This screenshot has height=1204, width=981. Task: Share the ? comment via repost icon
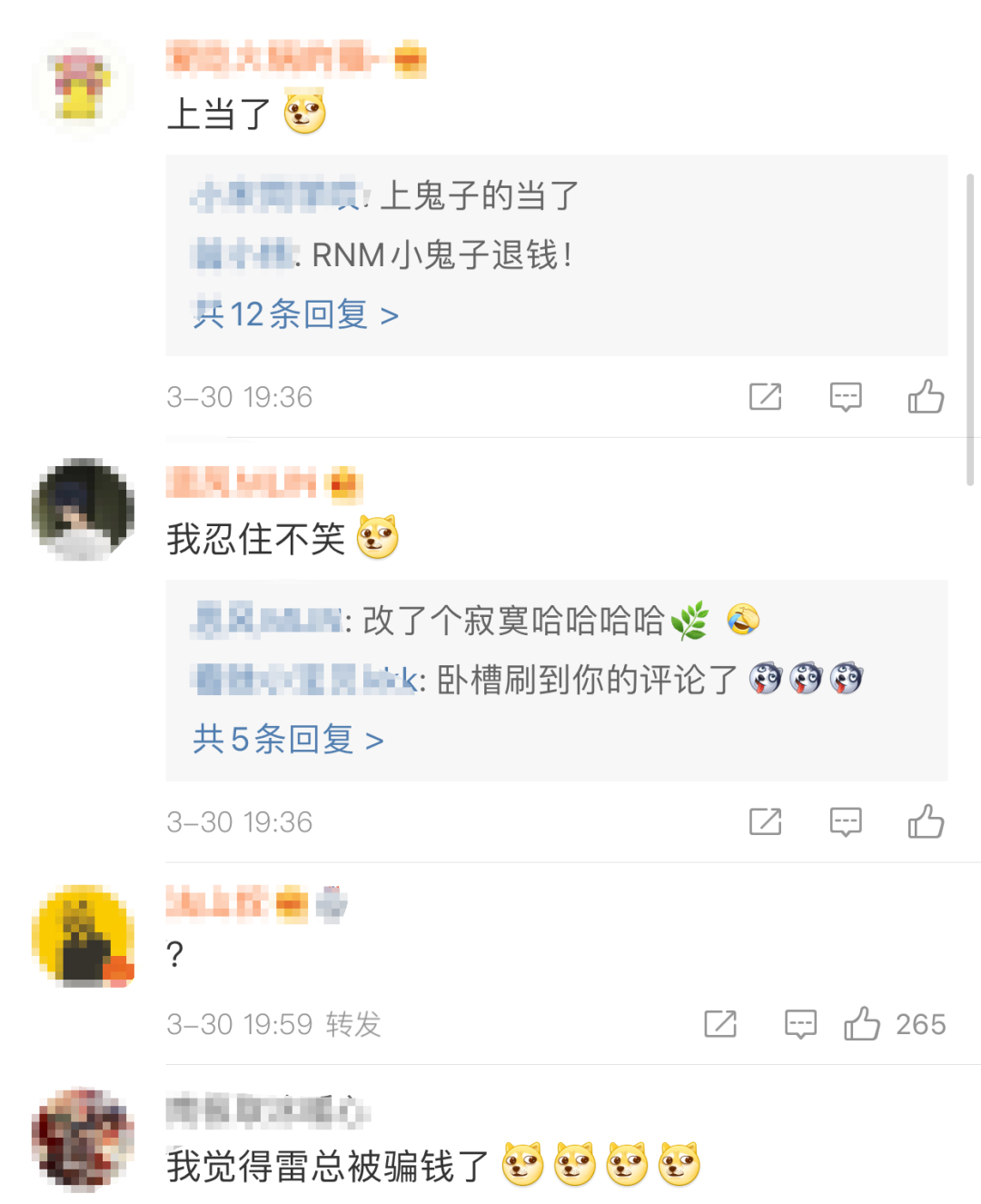(720, 1024)
